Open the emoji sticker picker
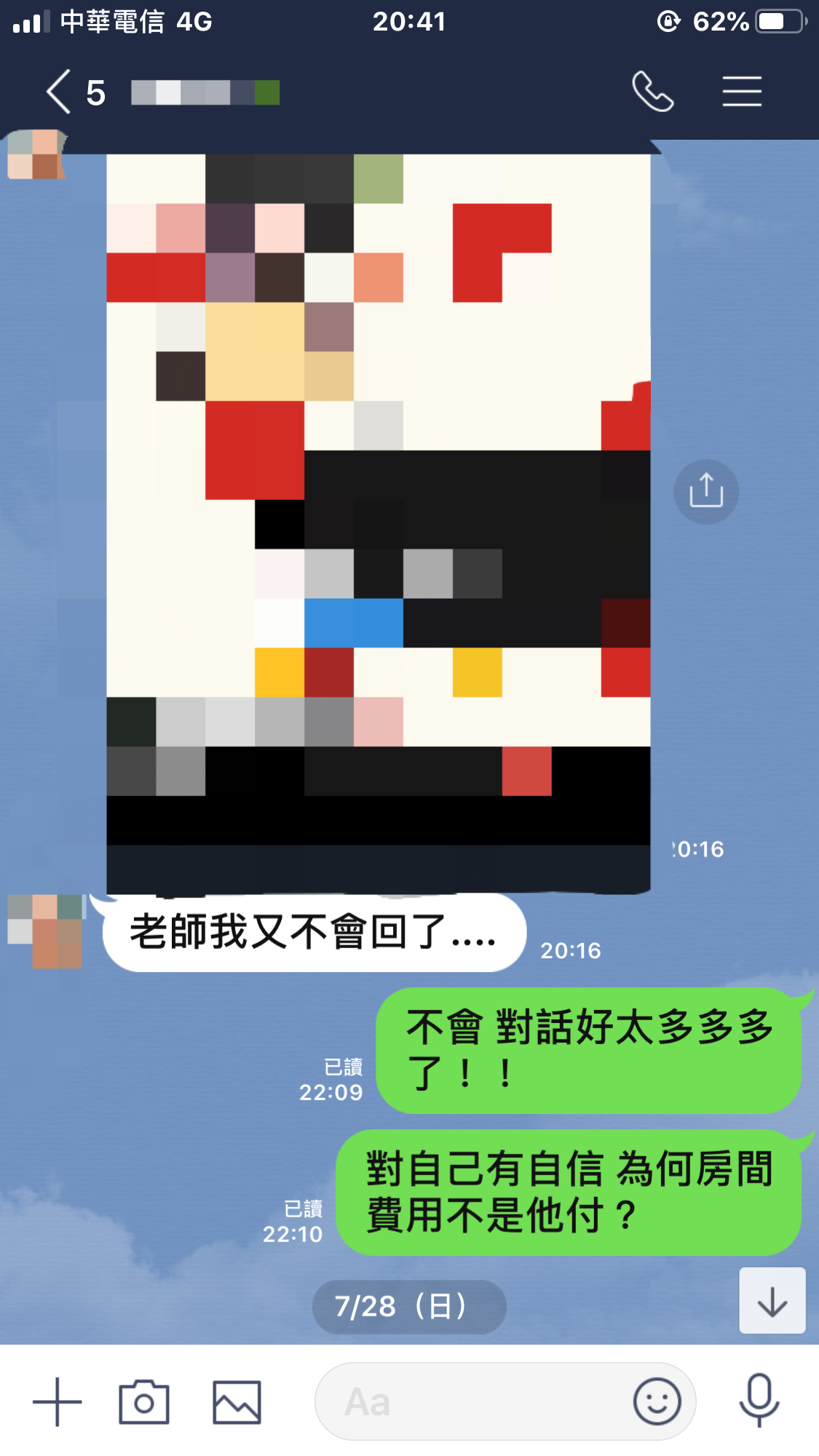Viewport: 819px width, 1456px height. click(x=657, y=1401)
